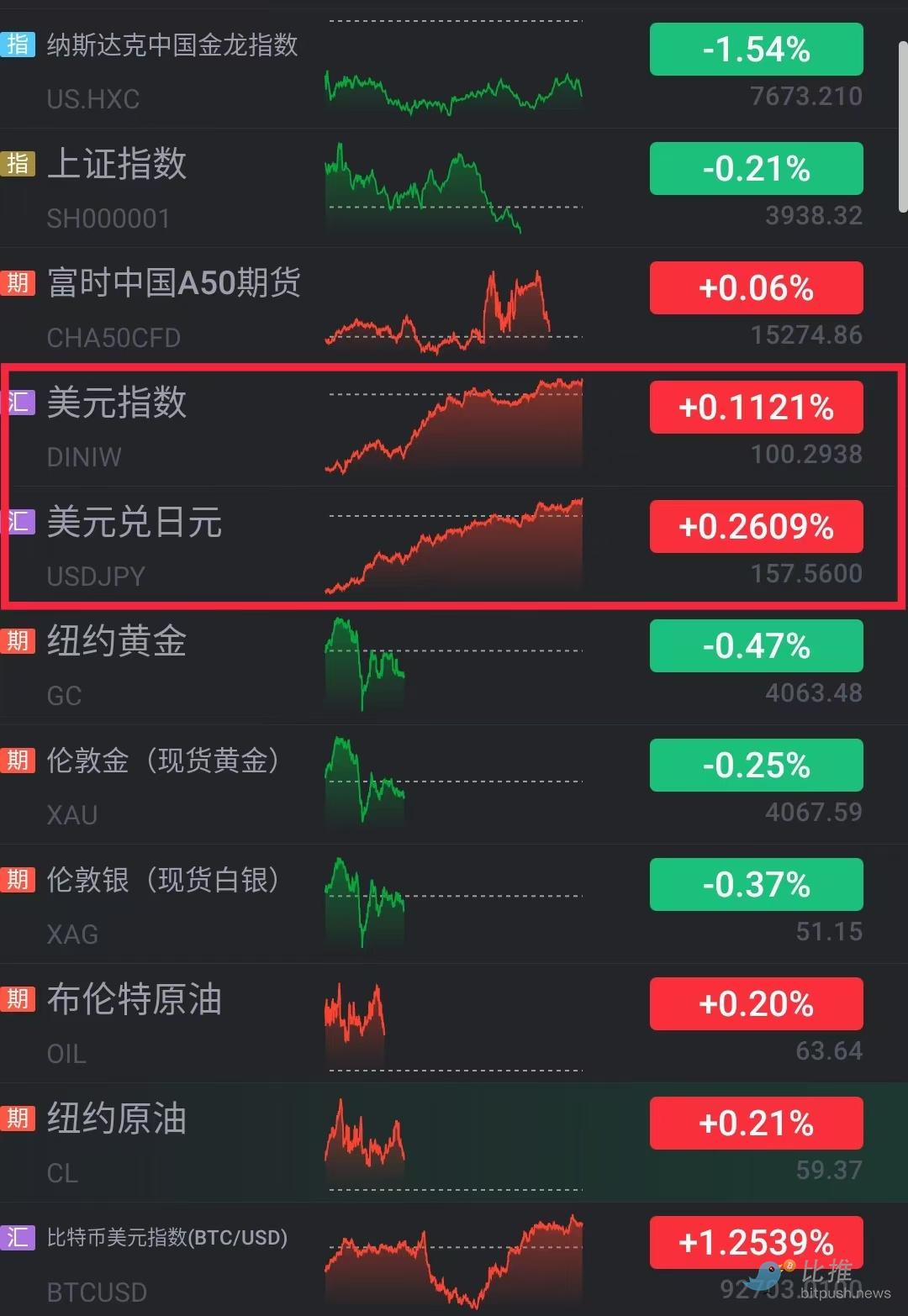Image resolution: width=908 pixels, height=1316 pixels.
Task: Toggle the +0.2609% change badge
Action: tap(756, 527)
